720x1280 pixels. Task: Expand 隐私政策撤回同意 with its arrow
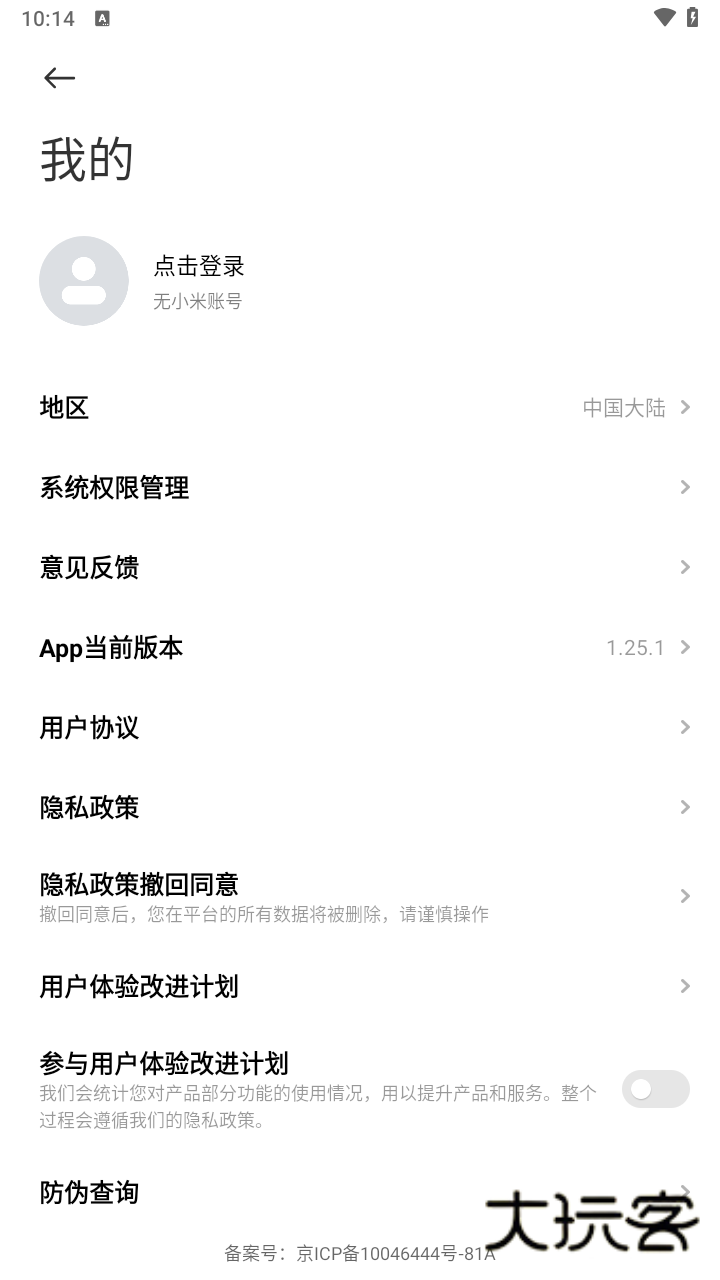click(684, 896)
